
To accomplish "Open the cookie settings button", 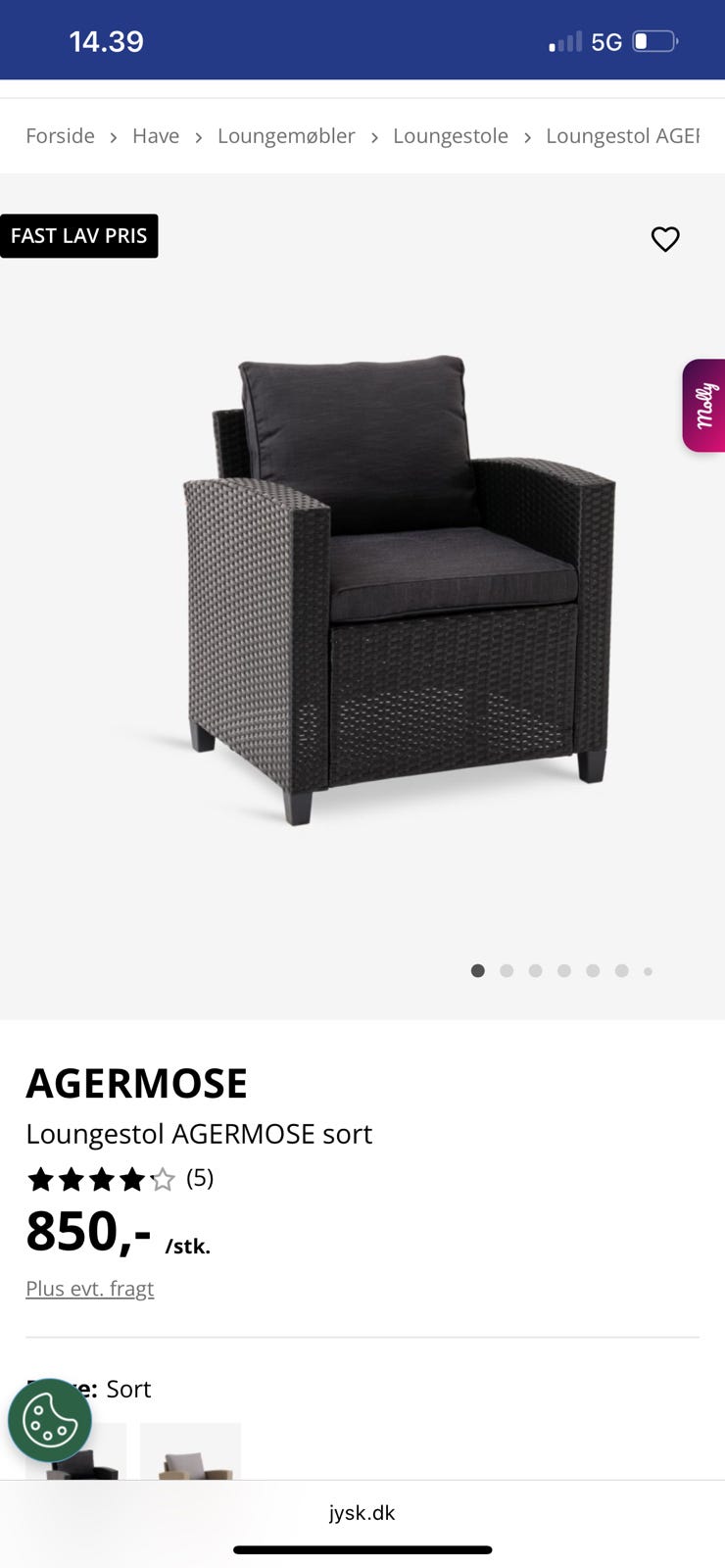I will coord(50,1420).
